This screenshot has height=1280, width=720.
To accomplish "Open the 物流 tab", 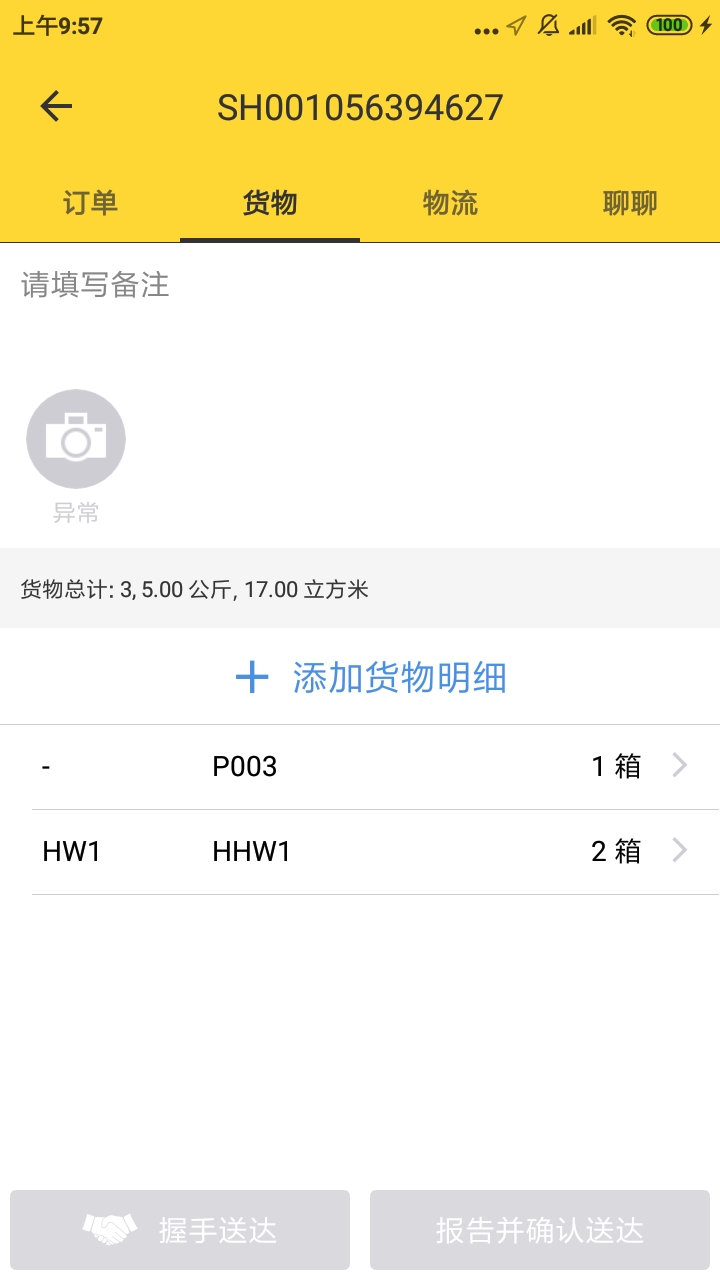I will coord(450,203).
